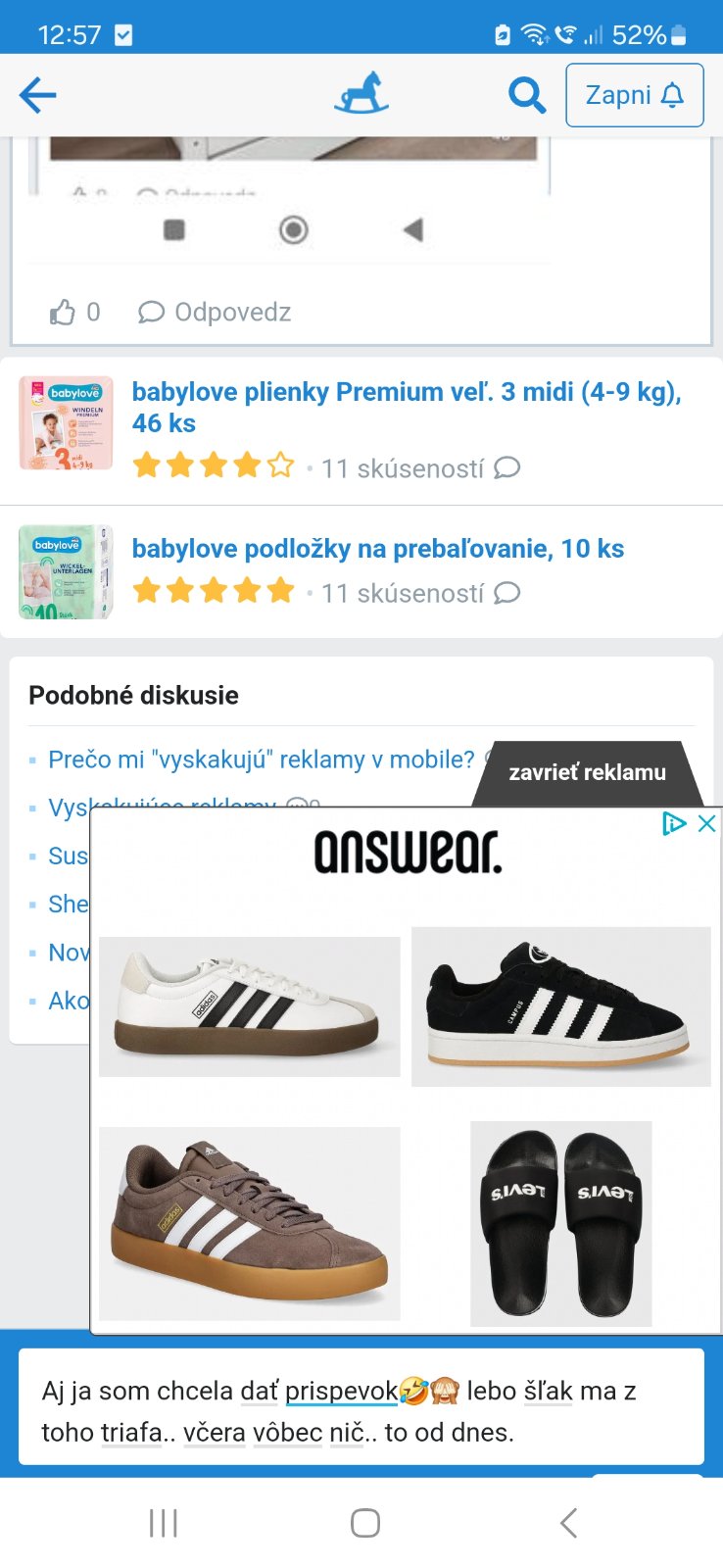Open the rocking horse home logo
The width and height of the screenshot is (723, 1568).
361,94
